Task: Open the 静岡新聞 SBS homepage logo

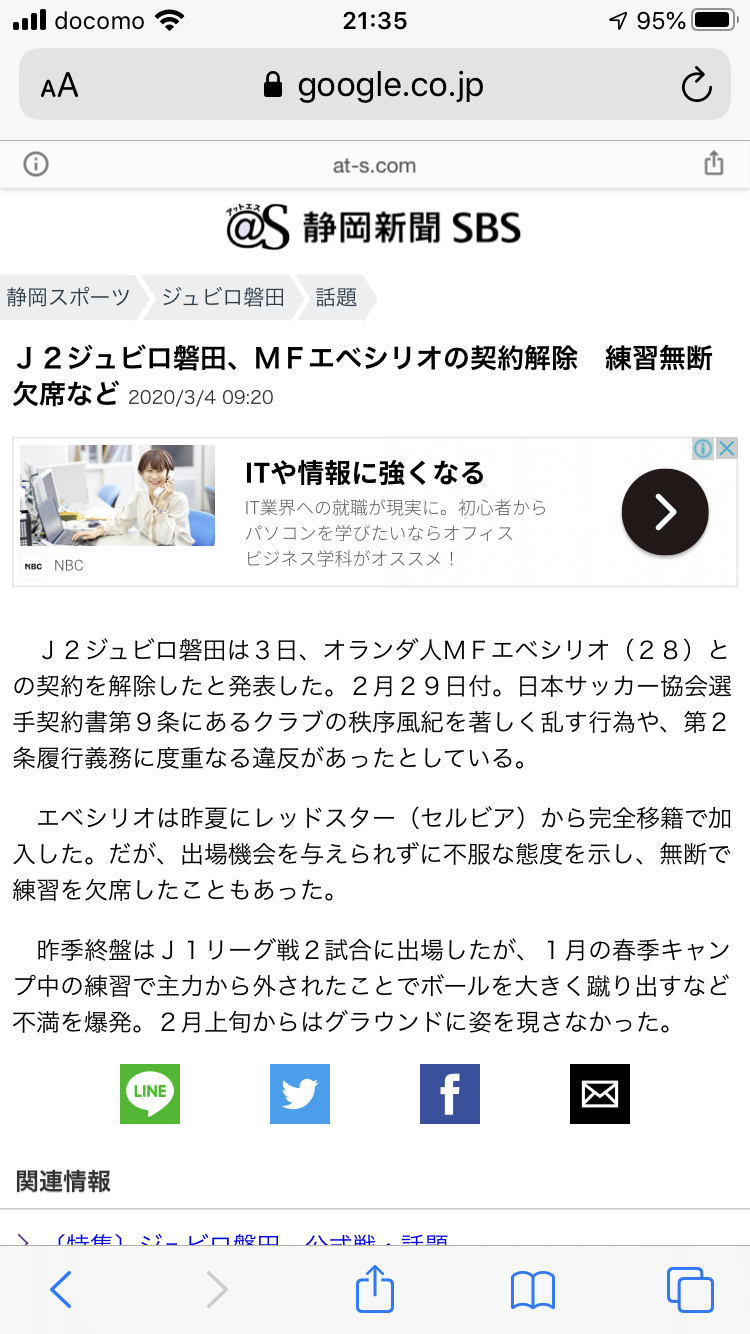Action: pyautogui.click(x=374, y=228)
